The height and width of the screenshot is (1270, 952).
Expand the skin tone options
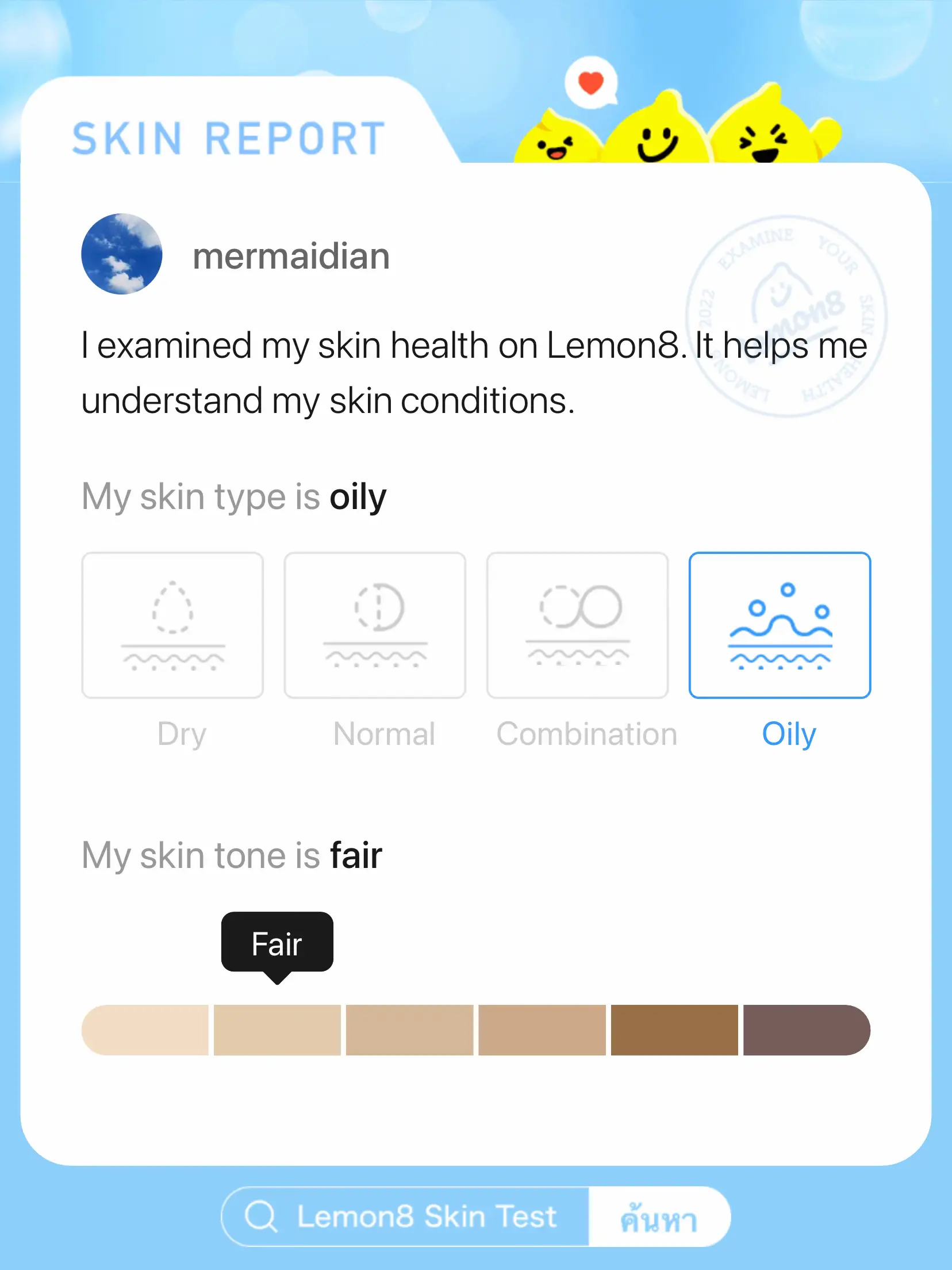(x=476, y=1030)
